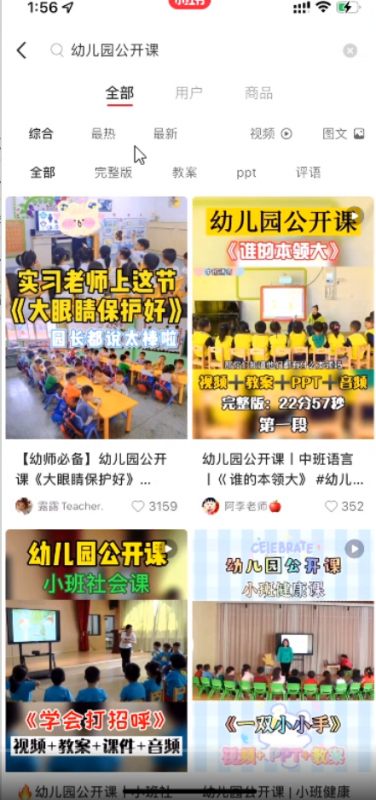The image size is (376, 800).
Task: Filter results to 图文 only
Action: [x=343, y=134]
